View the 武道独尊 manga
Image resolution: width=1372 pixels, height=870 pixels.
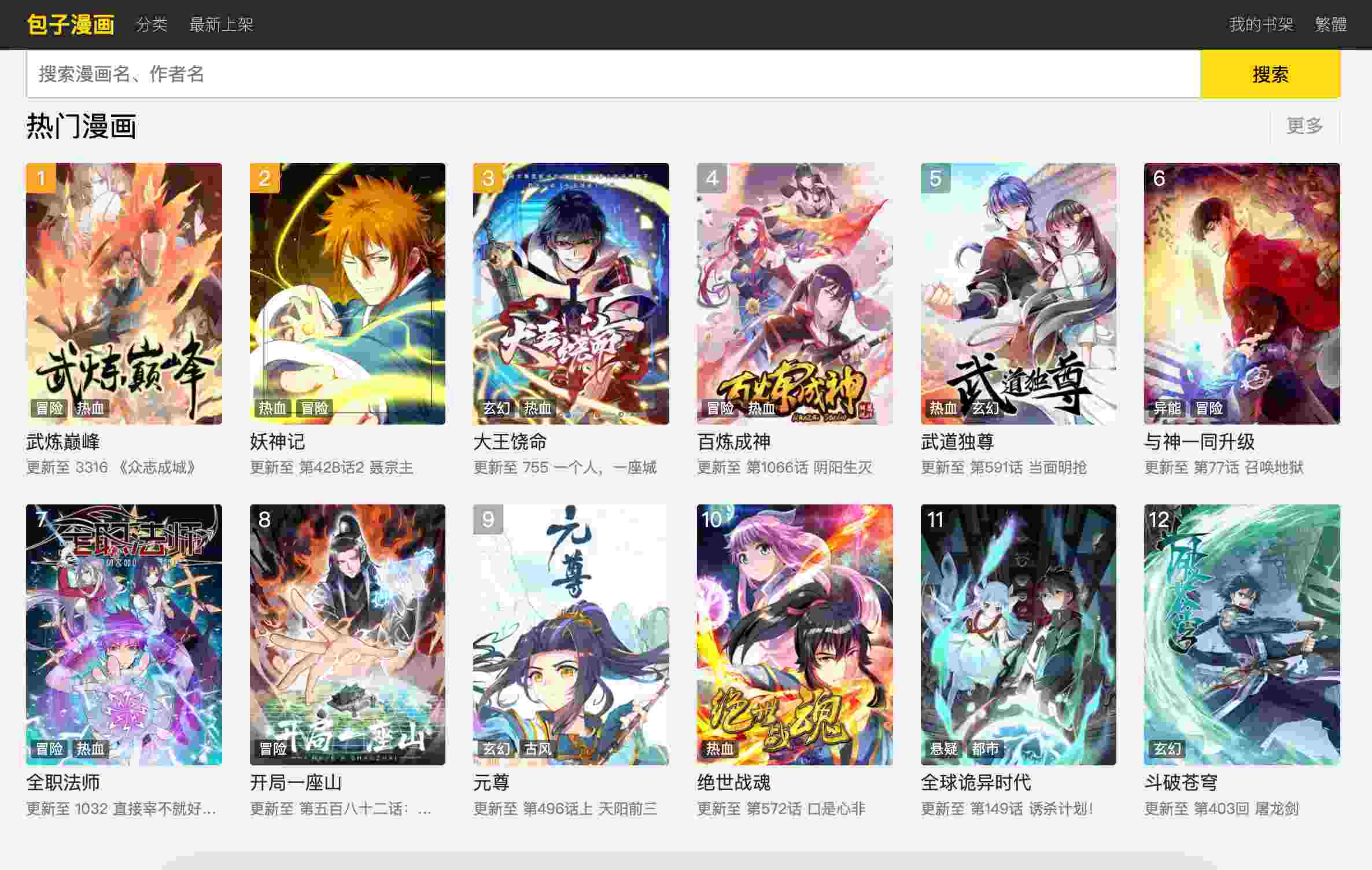1018,294
